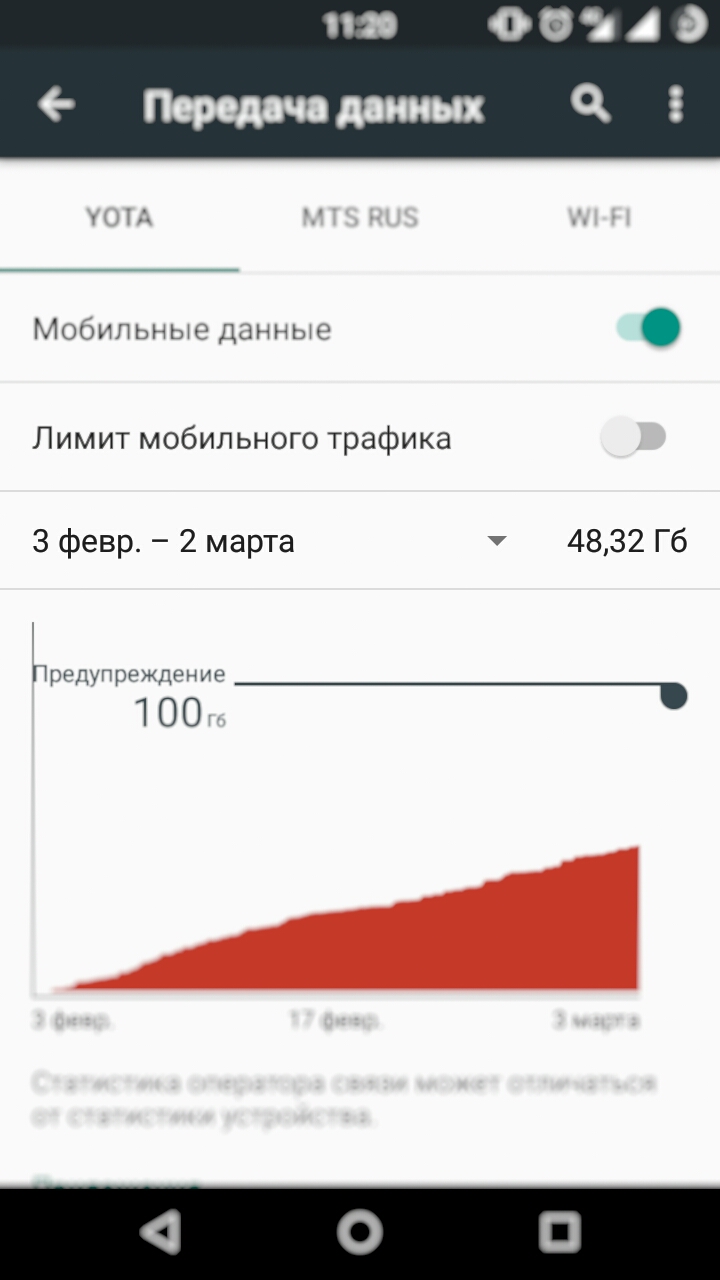Enable Лимит мобильного трафика switch
720x1280 pixels.
[634, 437]
